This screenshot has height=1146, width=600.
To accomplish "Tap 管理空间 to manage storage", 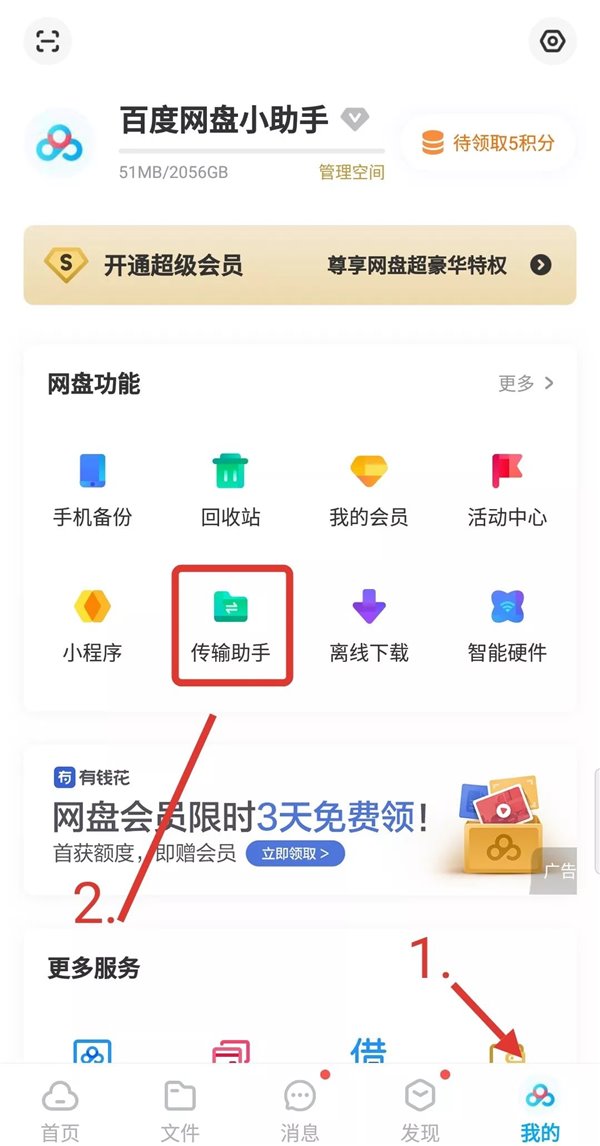I will (351, 173).
